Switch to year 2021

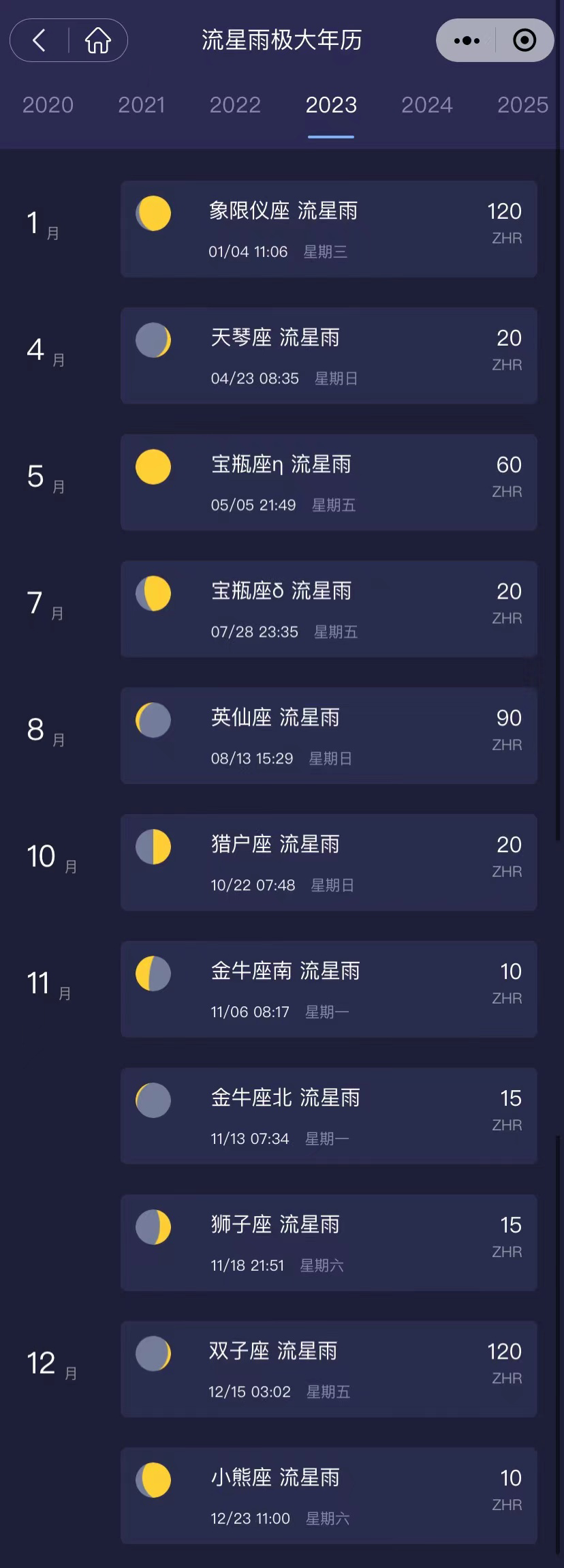click(142, 105)
